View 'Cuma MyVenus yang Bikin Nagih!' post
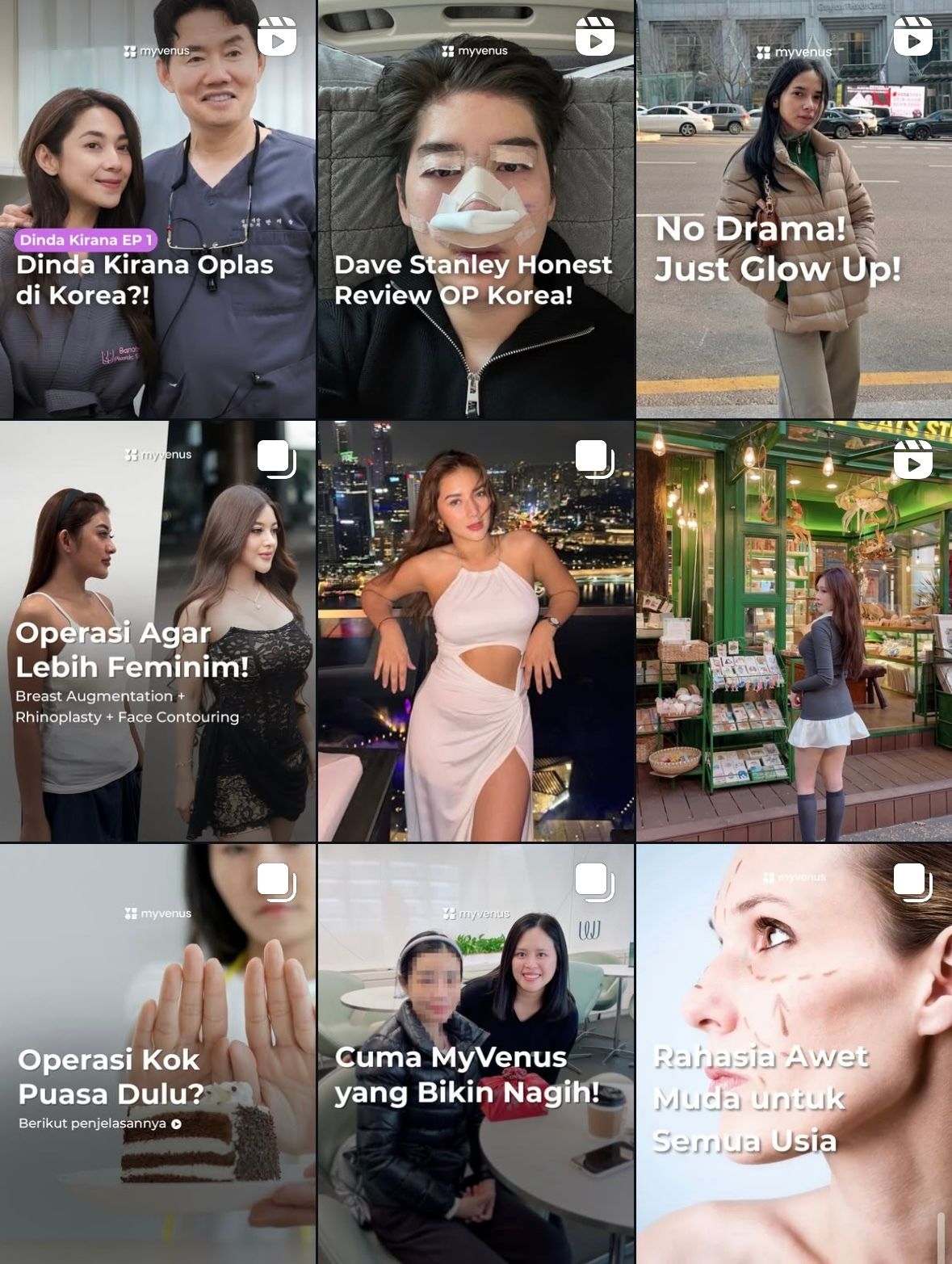 [x=475, y=1053]
